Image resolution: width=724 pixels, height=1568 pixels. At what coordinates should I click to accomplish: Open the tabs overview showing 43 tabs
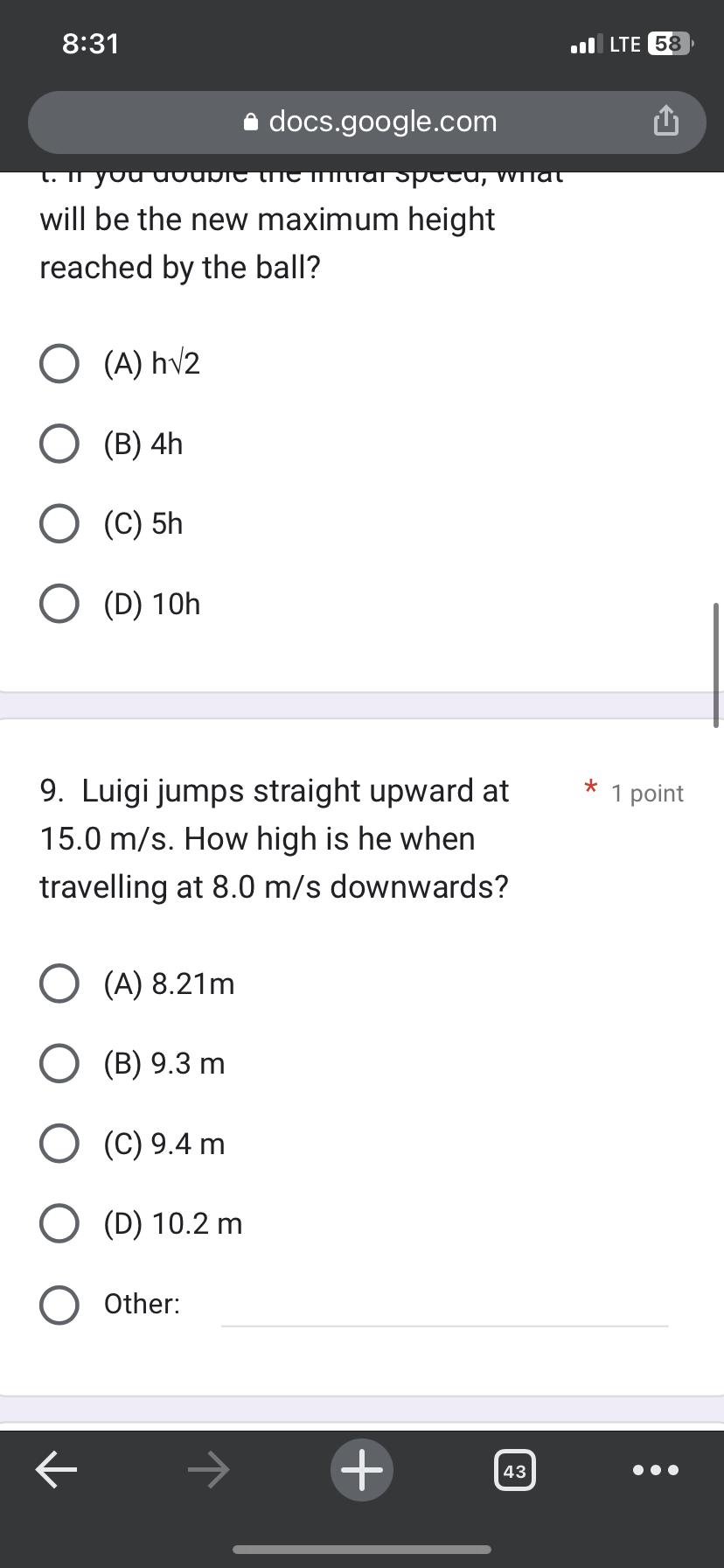(x=514, y=1470)
